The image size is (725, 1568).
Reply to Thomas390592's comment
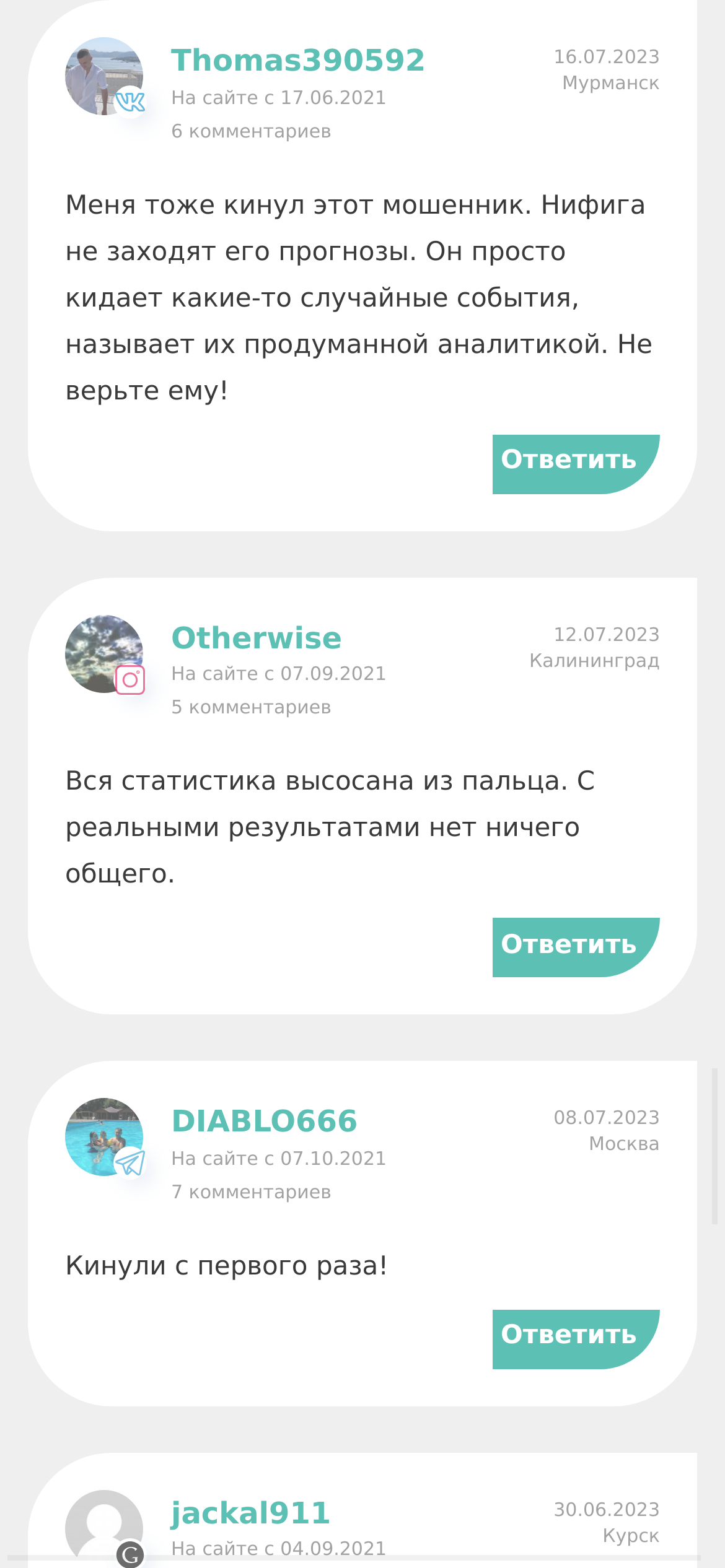tap(576, 464)
